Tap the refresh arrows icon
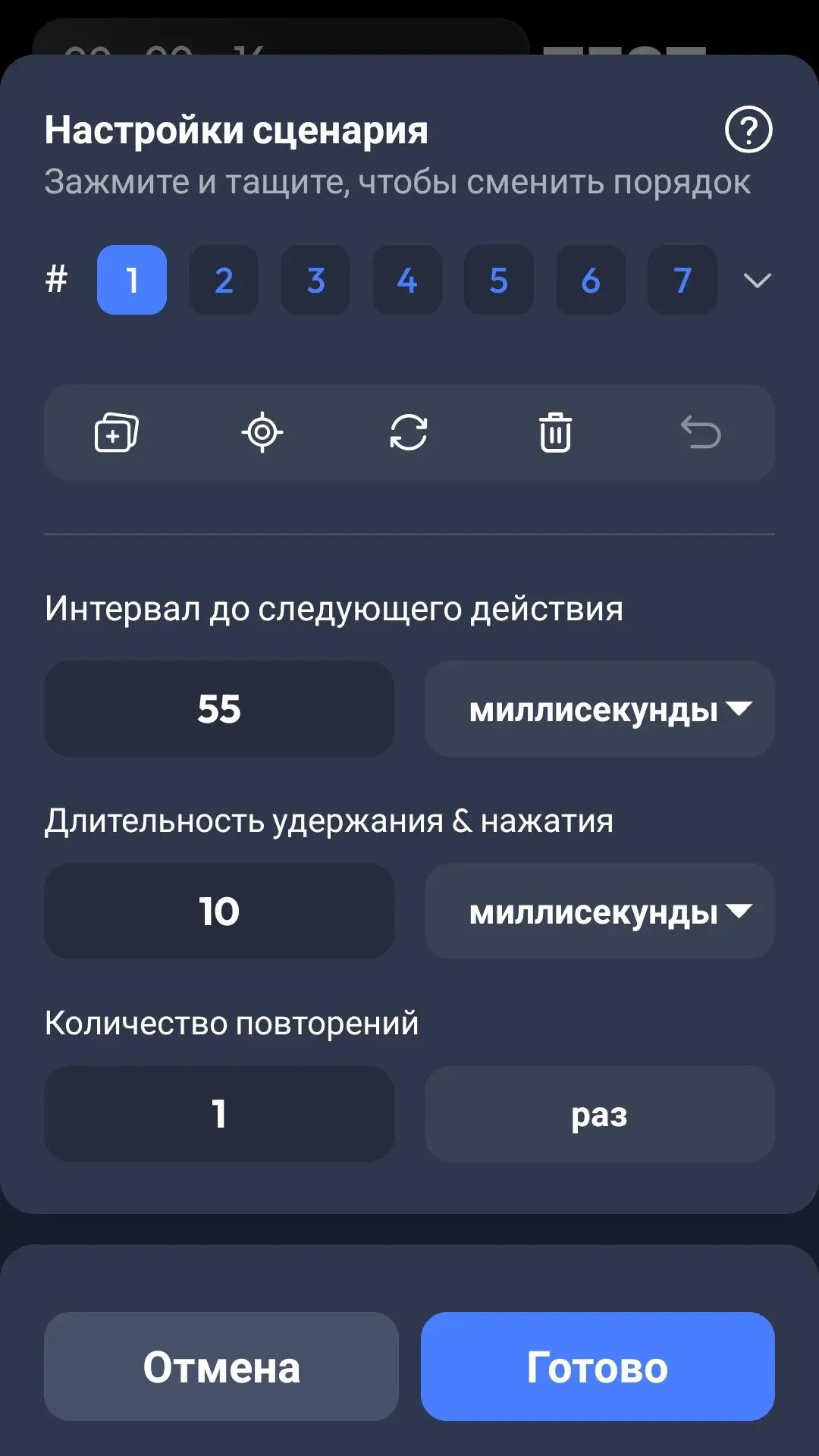Screen dimensions: 819x1456 click(409, 433)
